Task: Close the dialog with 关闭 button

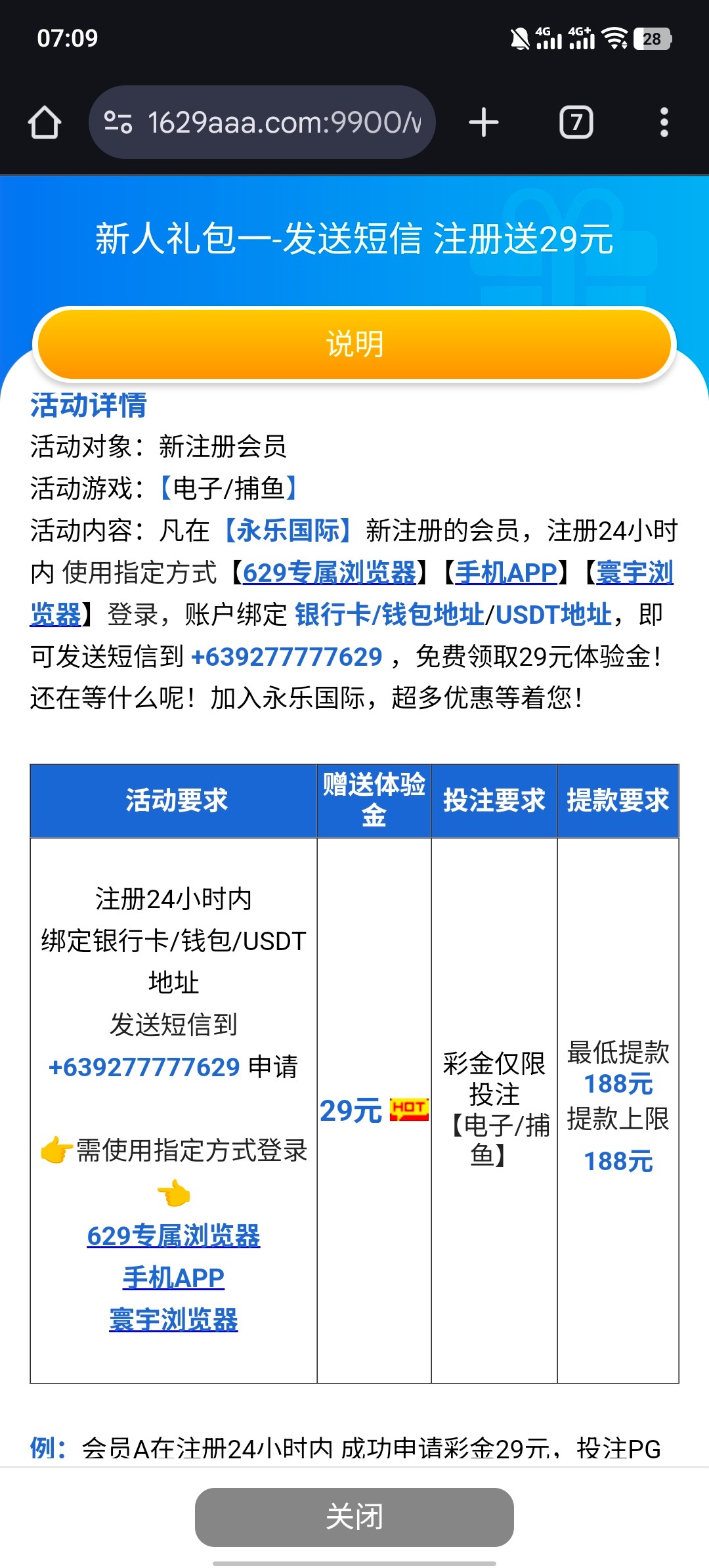Action: 354,1517
